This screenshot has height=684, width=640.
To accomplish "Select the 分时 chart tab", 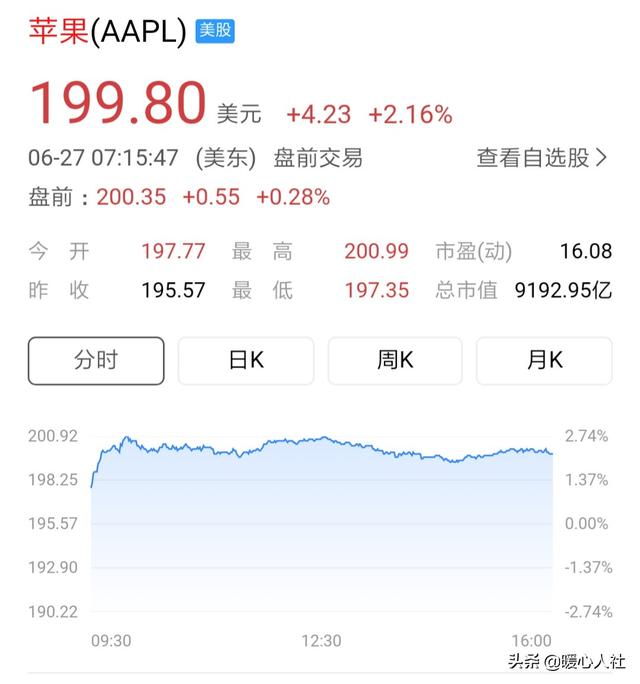I will click(96, 361).
